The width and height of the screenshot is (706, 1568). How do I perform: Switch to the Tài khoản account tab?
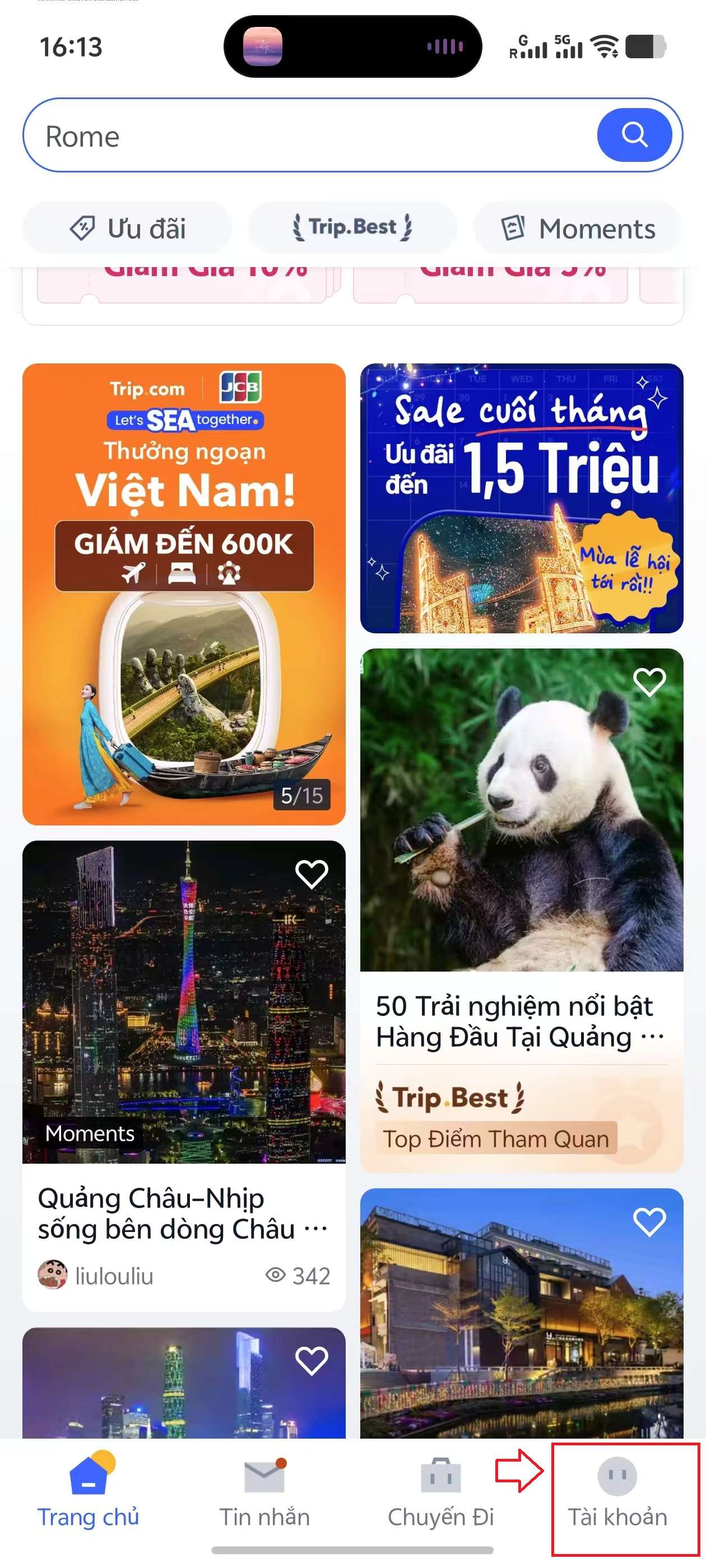(617, 1491)
